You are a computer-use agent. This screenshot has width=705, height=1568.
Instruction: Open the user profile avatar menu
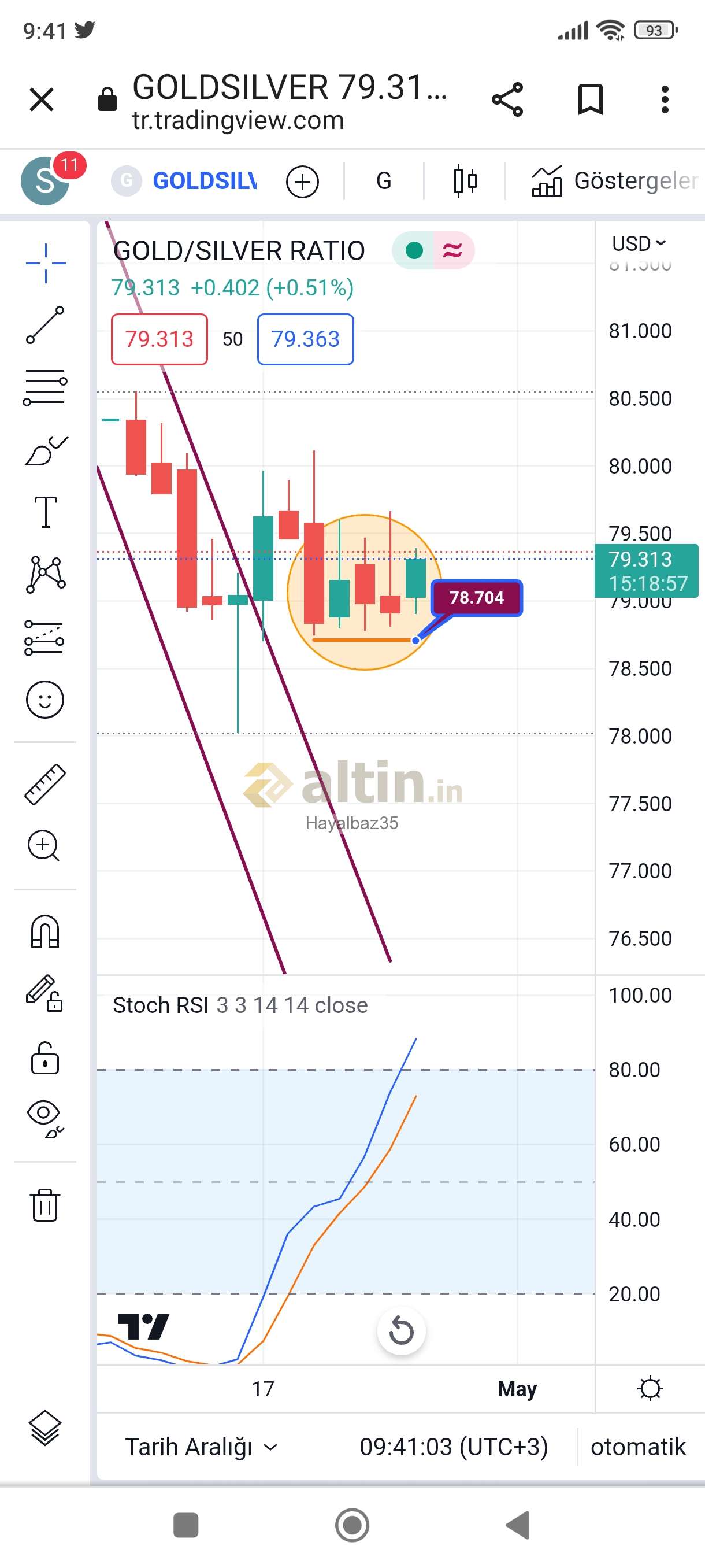pyautogui.click(x=46, y=181)
